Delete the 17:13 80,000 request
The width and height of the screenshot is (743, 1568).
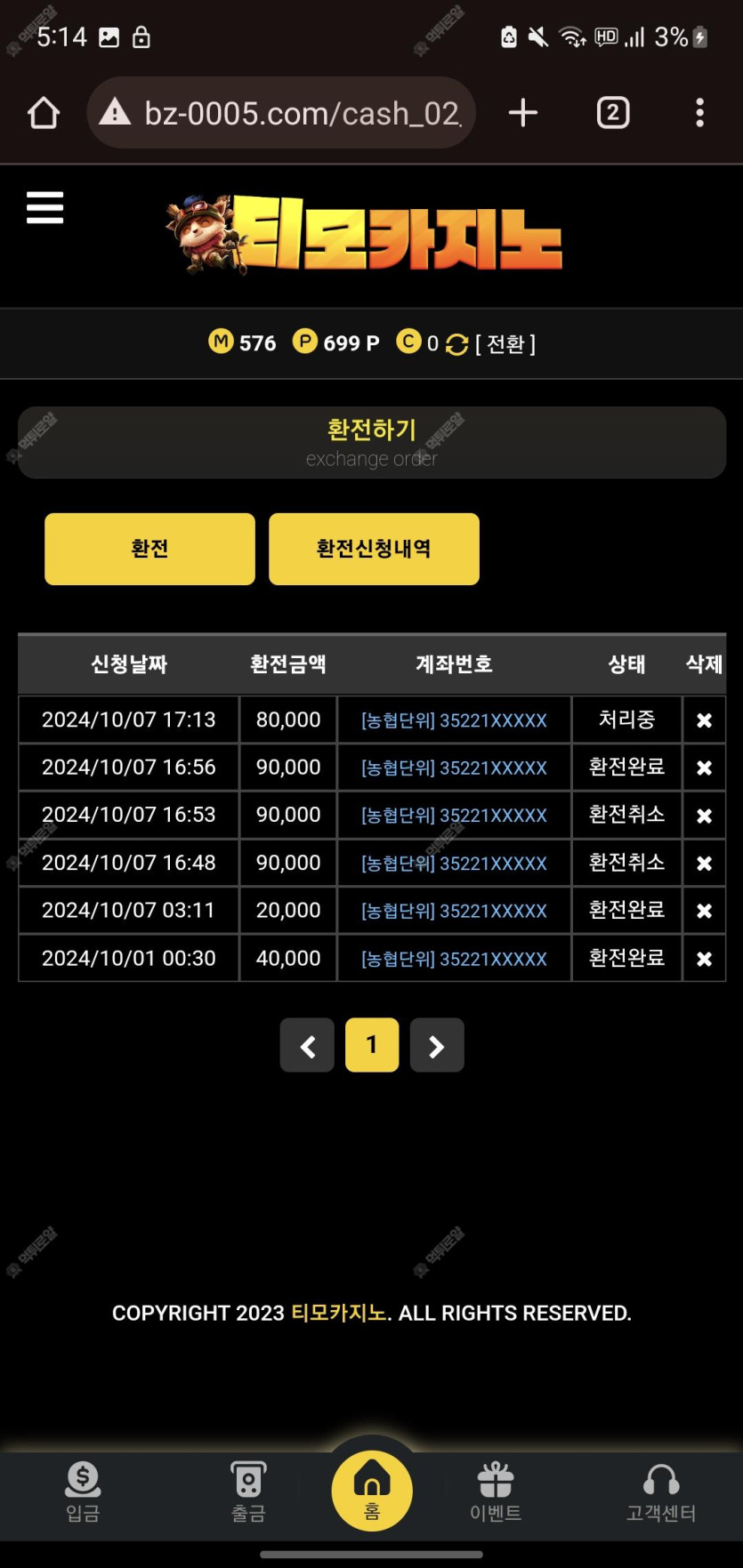coord(704,720)
